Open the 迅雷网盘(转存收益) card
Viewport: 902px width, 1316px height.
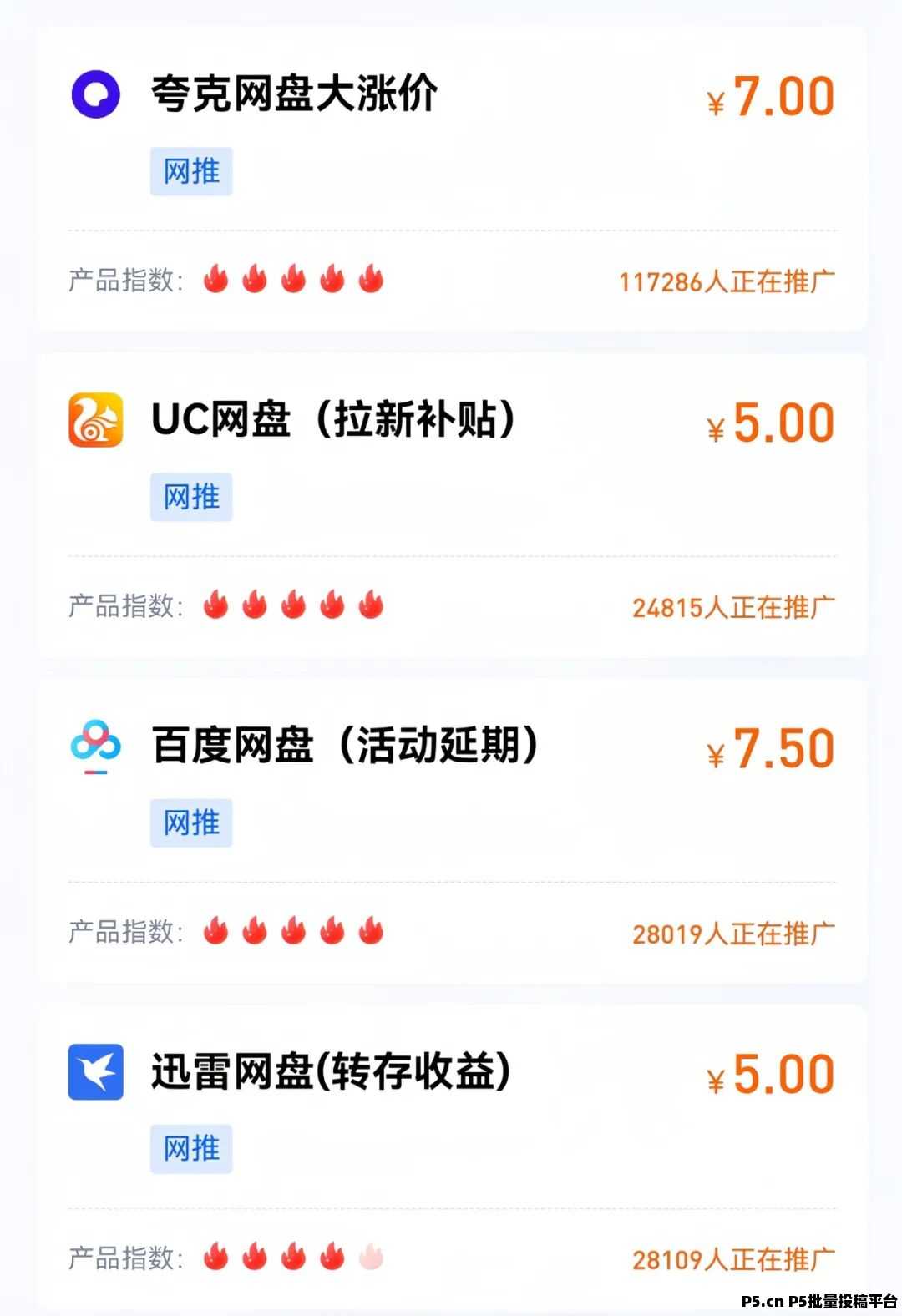[330, 1072]
